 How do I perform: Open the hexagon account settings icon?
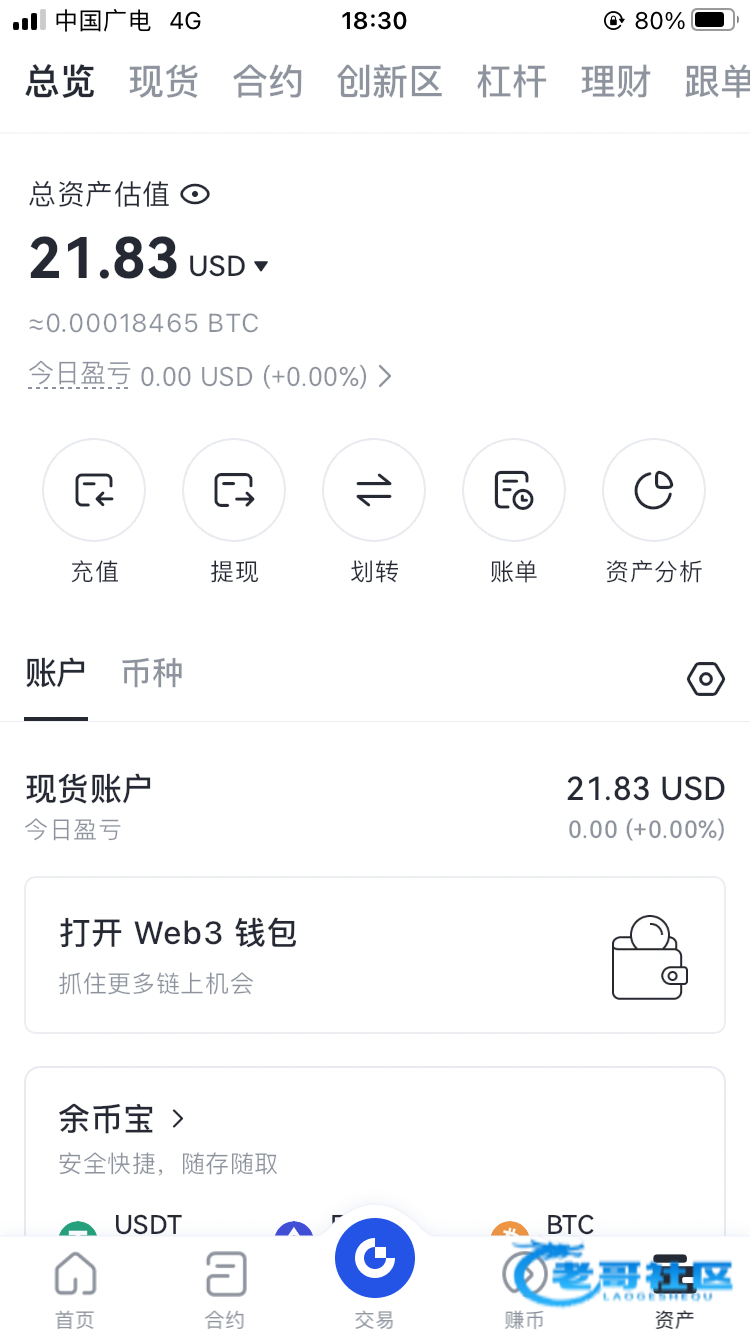tap(706, 680)
